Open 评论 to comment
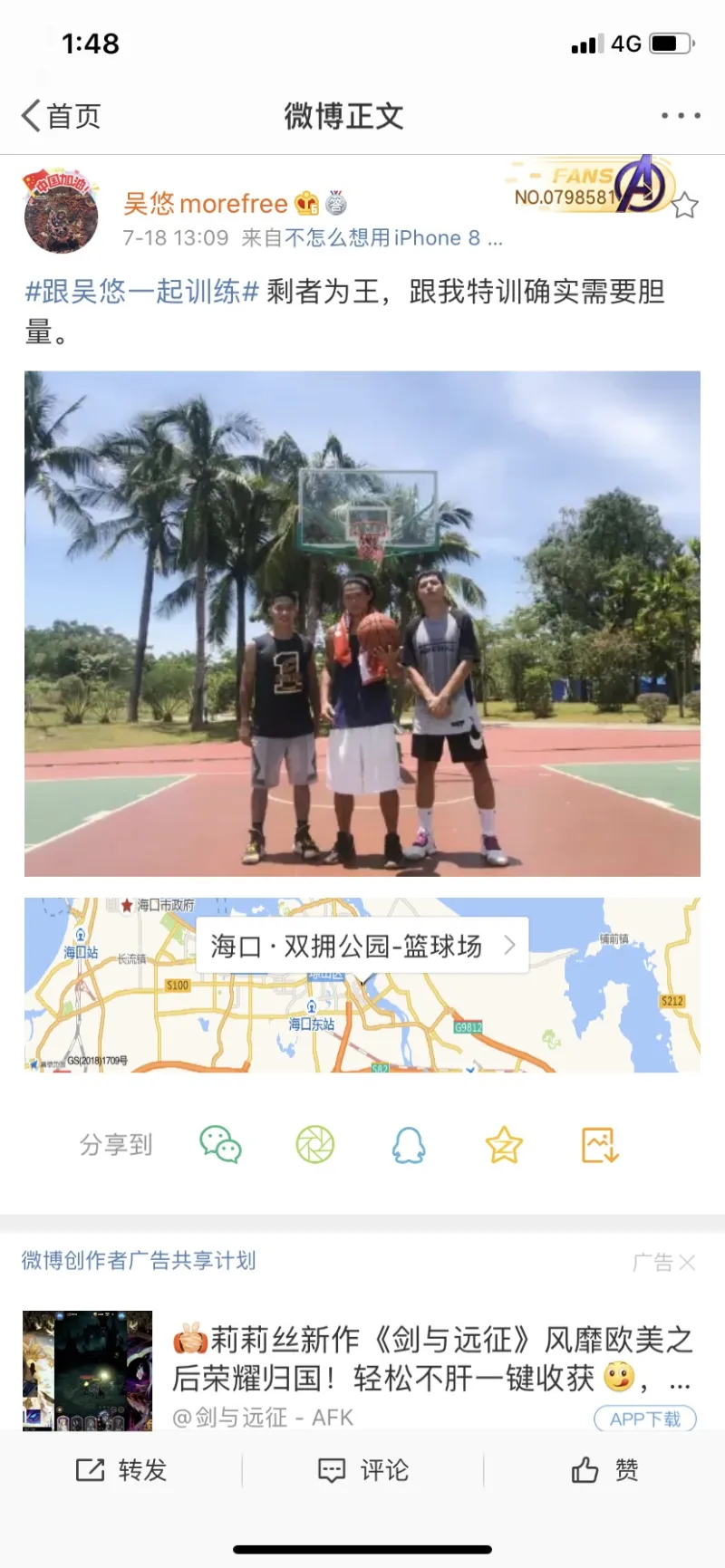 coord(363,1470)
